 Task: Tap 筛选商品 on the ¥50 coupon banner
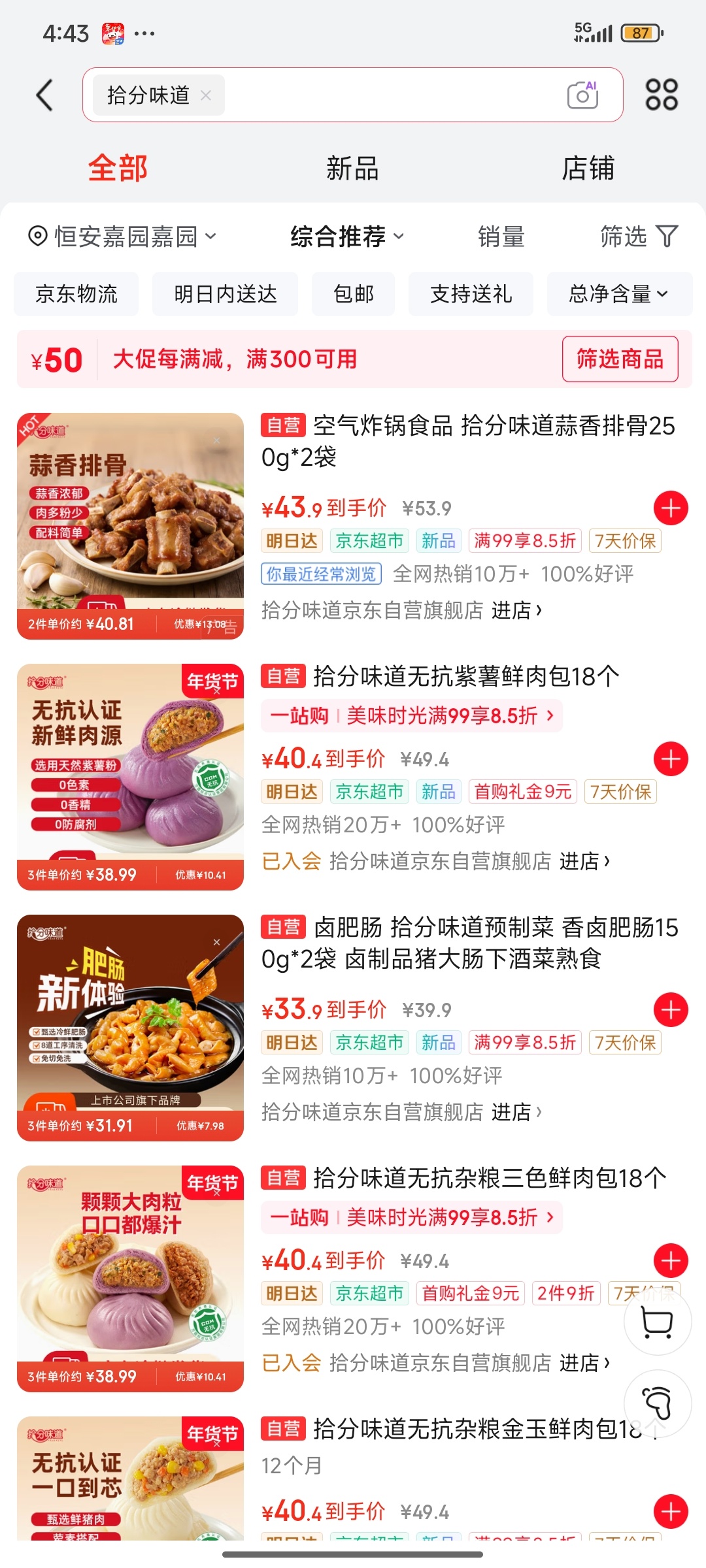(x=620, y=359)
